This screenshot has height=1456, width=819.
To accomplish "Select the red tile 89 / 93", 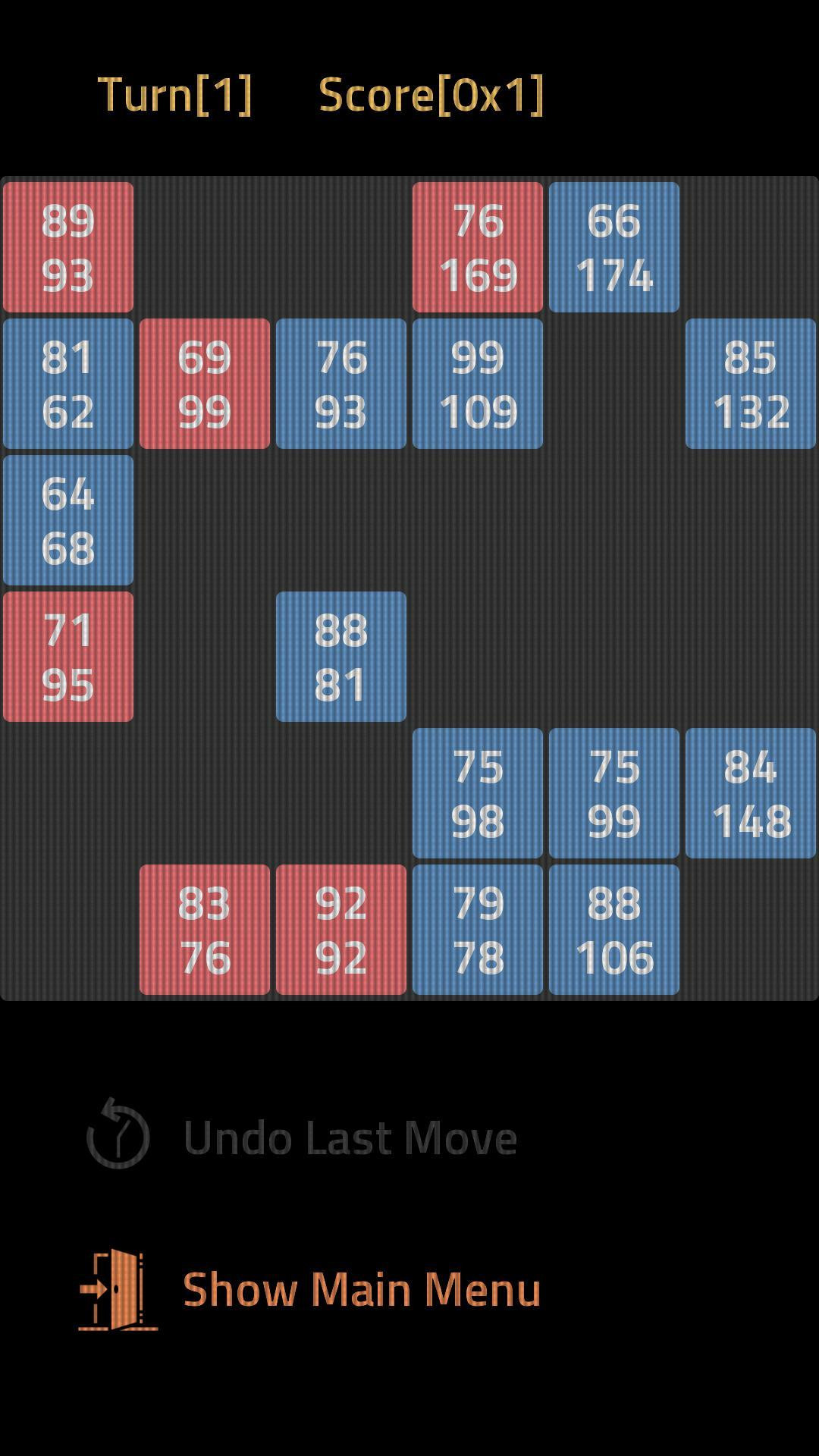I will [x=68, y=247].
